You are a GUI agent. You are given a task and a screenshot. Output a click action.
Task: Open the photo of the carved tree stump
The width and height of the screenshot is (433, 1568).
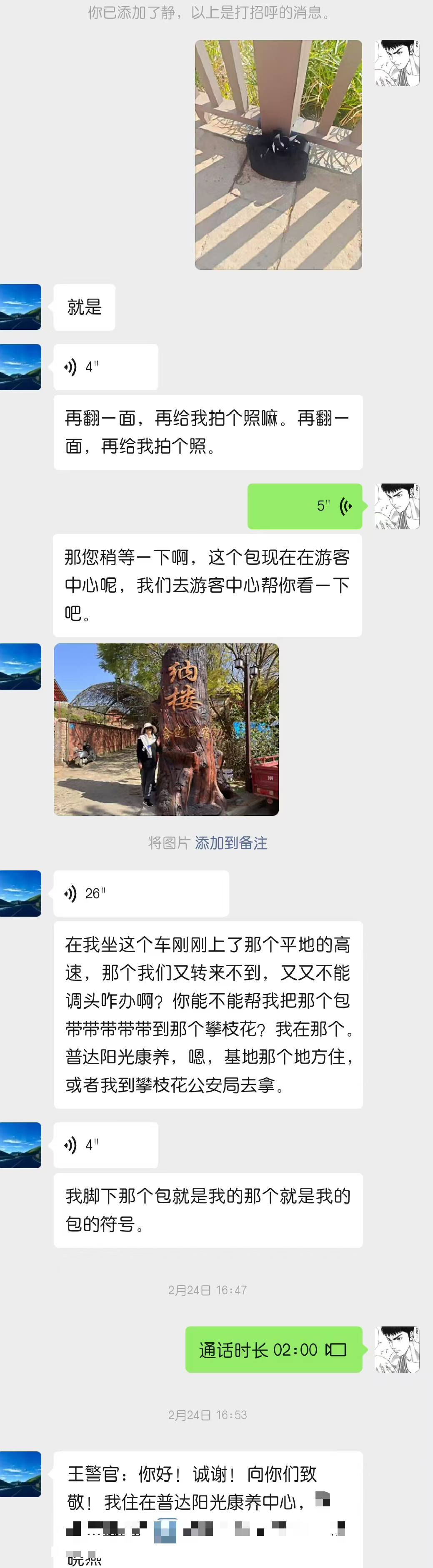[x=166, y=729]
